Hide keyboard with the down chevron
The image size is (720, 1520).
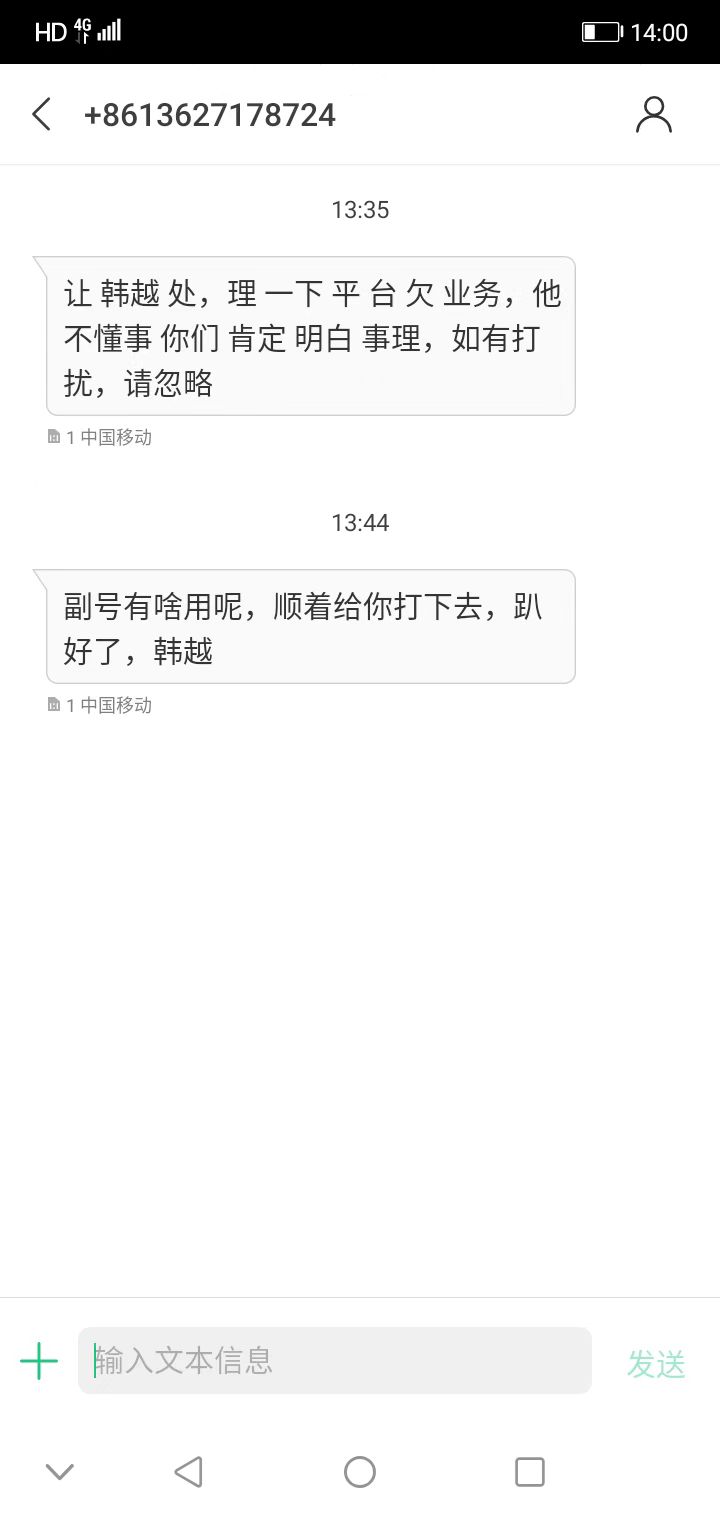click(60, 1471)
